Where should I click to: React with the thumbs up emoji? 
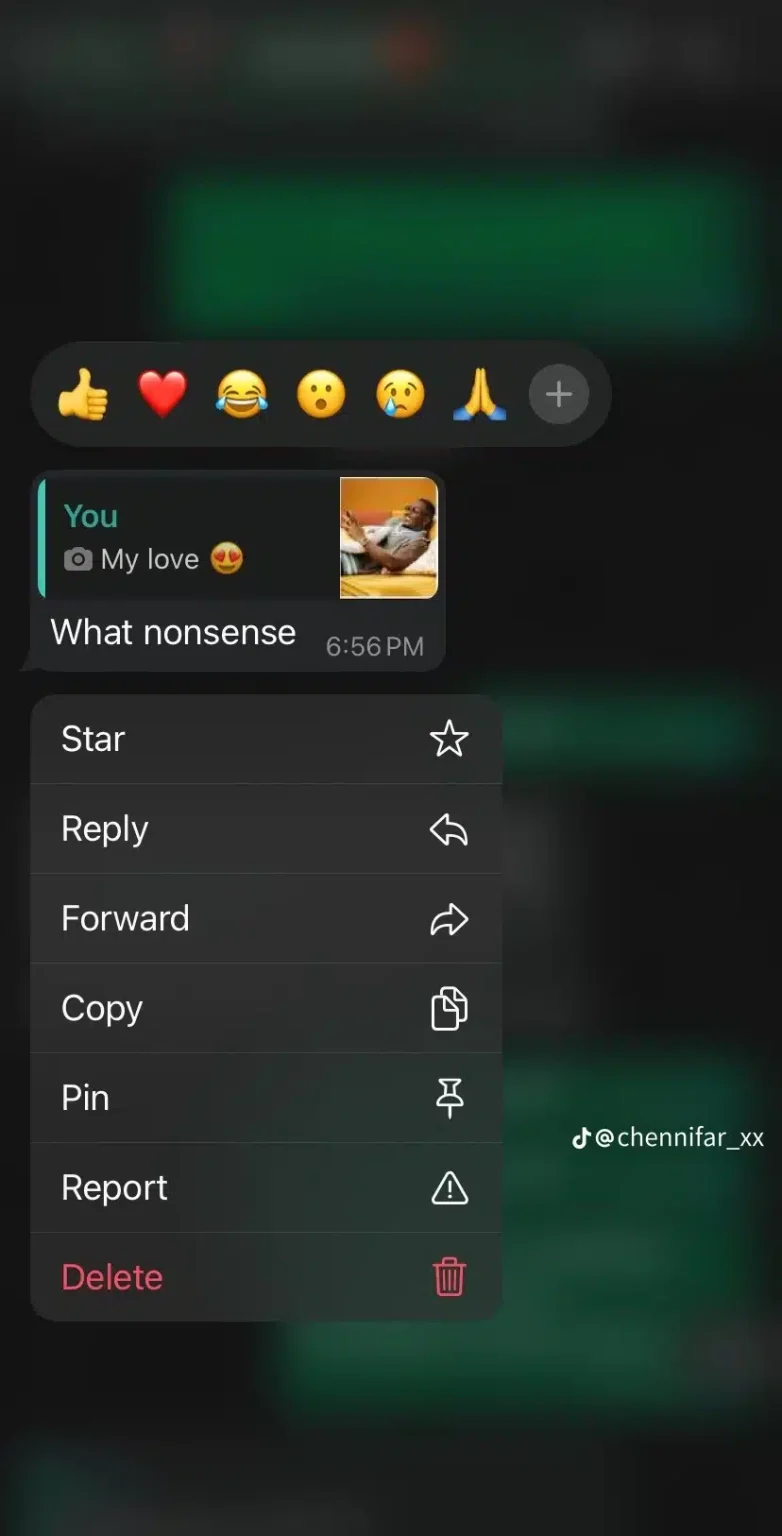83,394
